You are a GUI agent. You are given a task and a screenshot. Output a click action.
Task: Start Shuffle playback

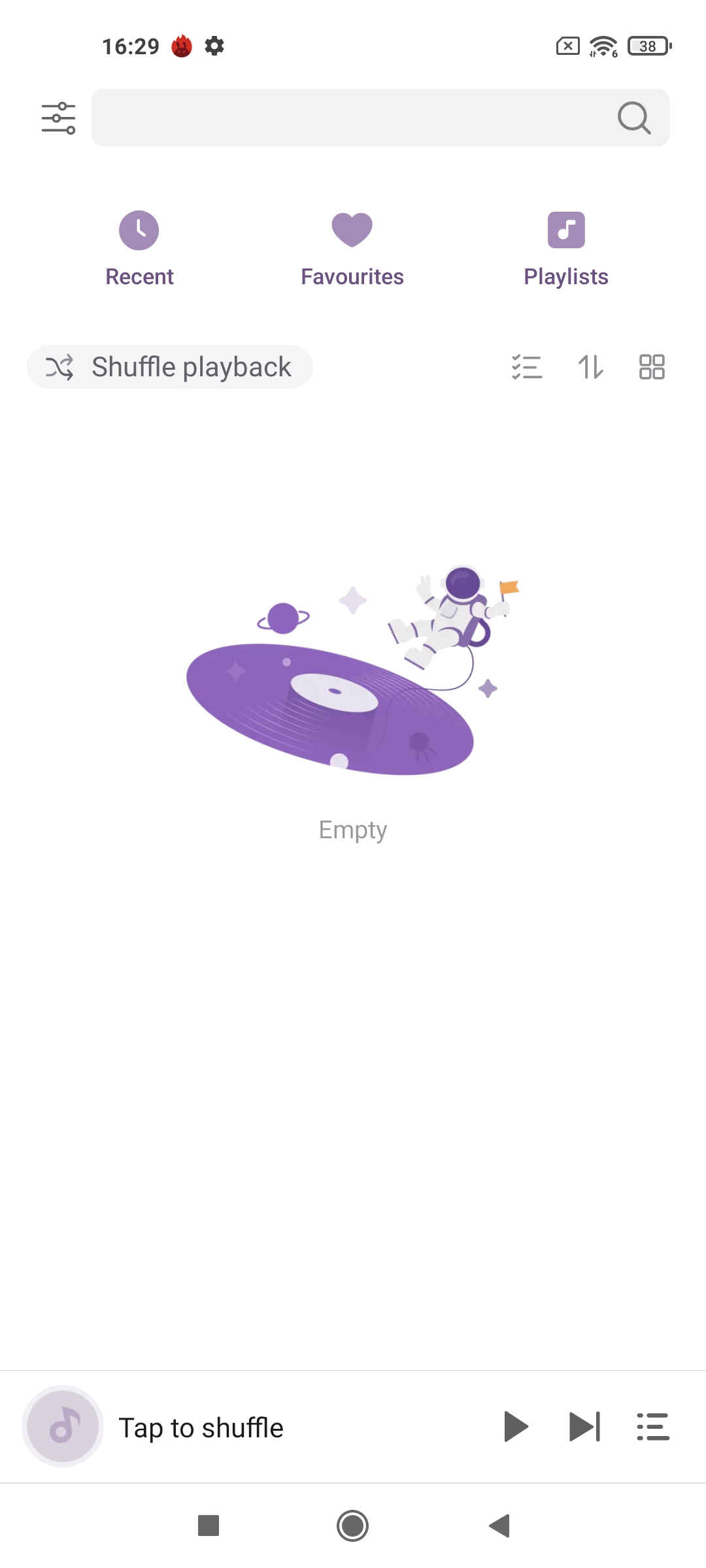point(170,367)
